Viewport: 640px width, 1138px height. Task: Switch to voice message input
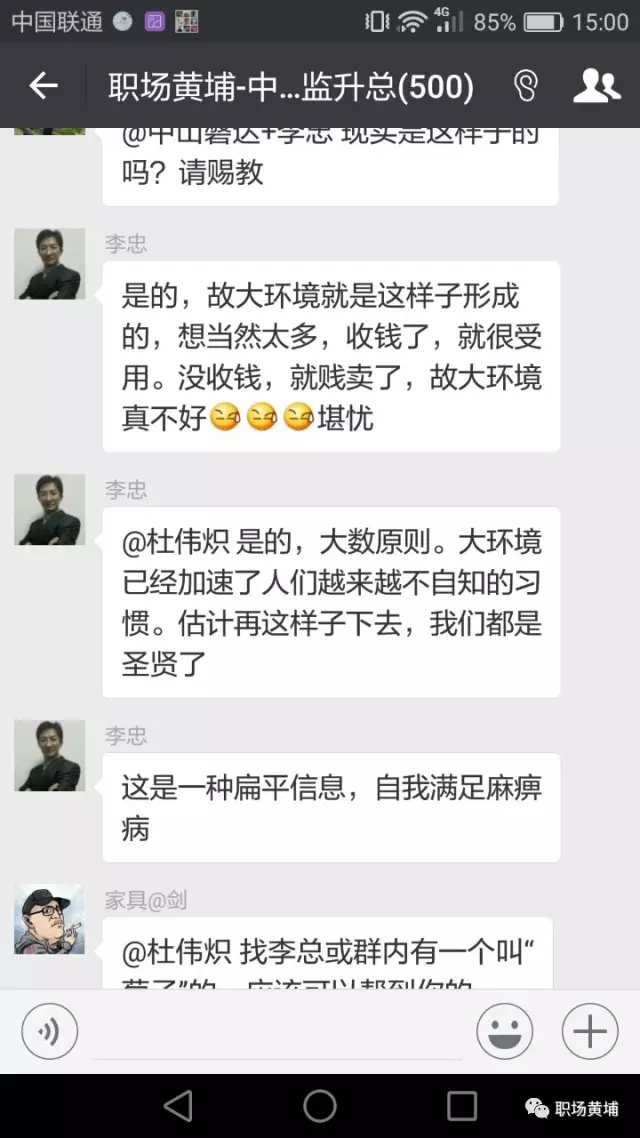(x=49, y=1031)
